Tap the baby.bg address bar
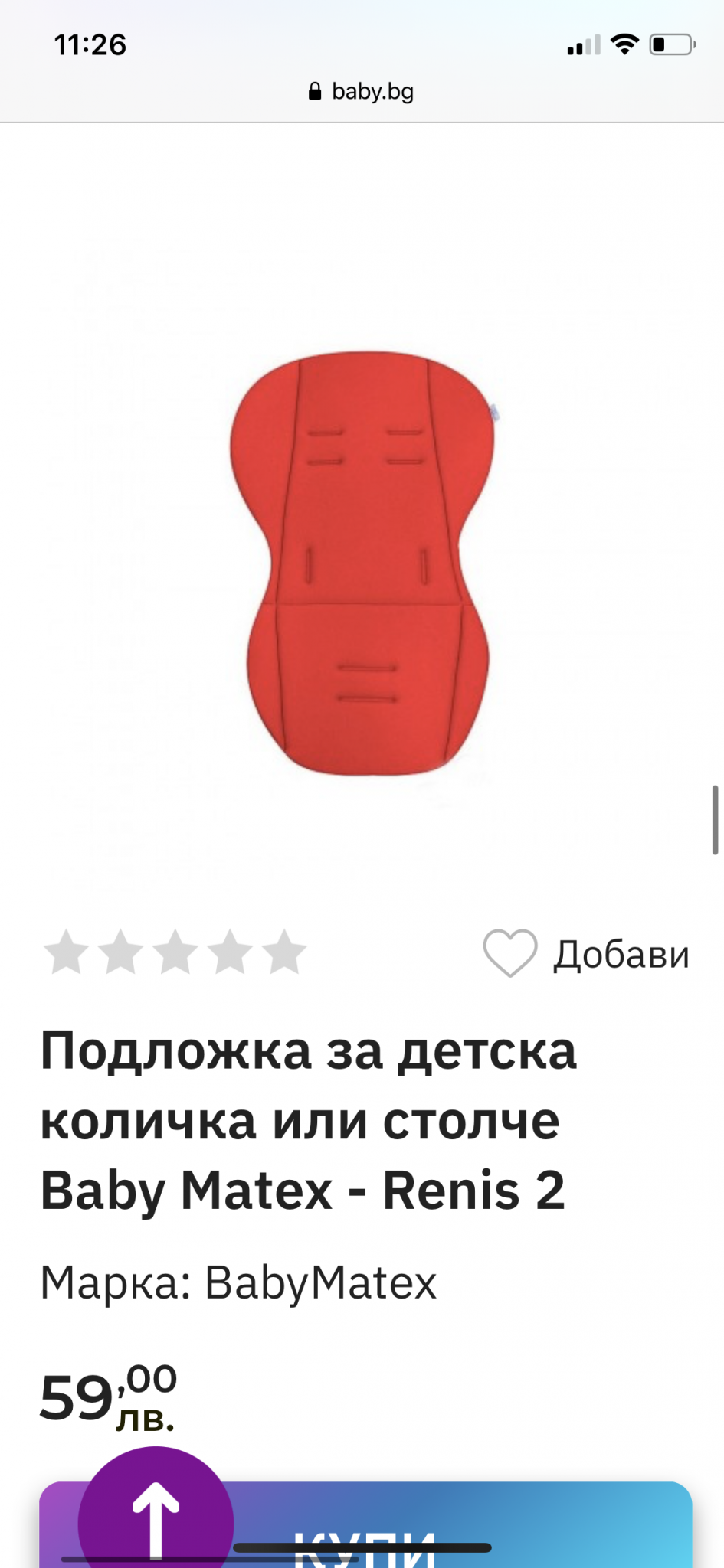Screen dimensions: 724x1568 361,91
